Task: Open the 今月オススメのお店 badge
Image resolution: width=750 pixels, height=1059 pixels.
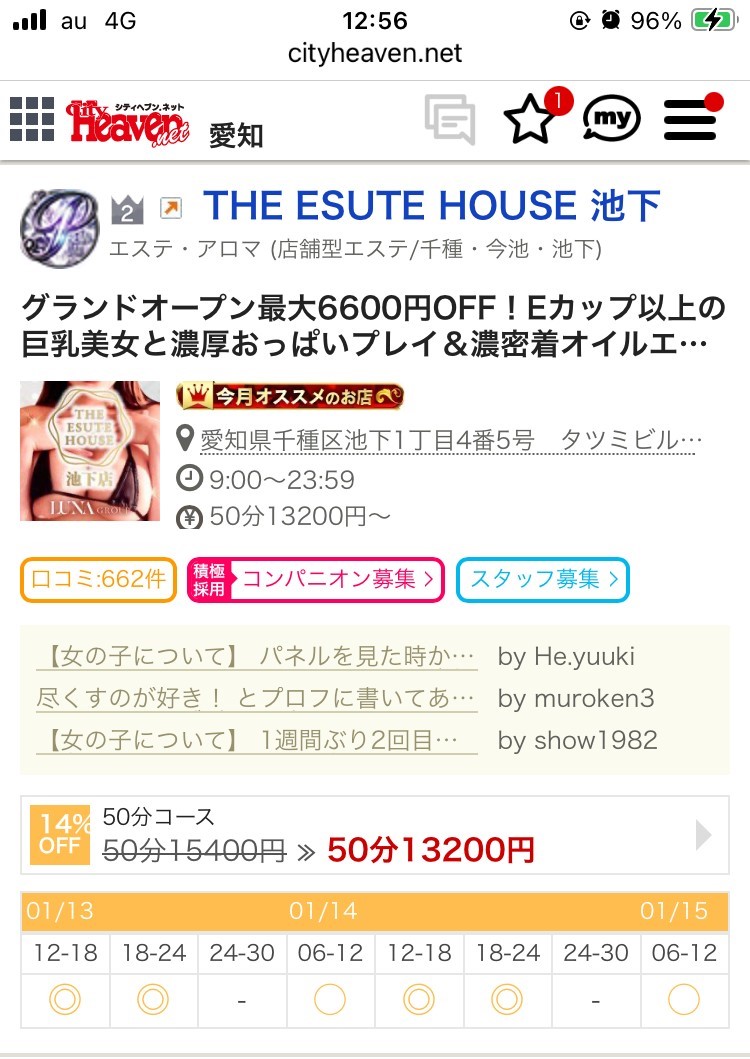Action: point(290,396)
